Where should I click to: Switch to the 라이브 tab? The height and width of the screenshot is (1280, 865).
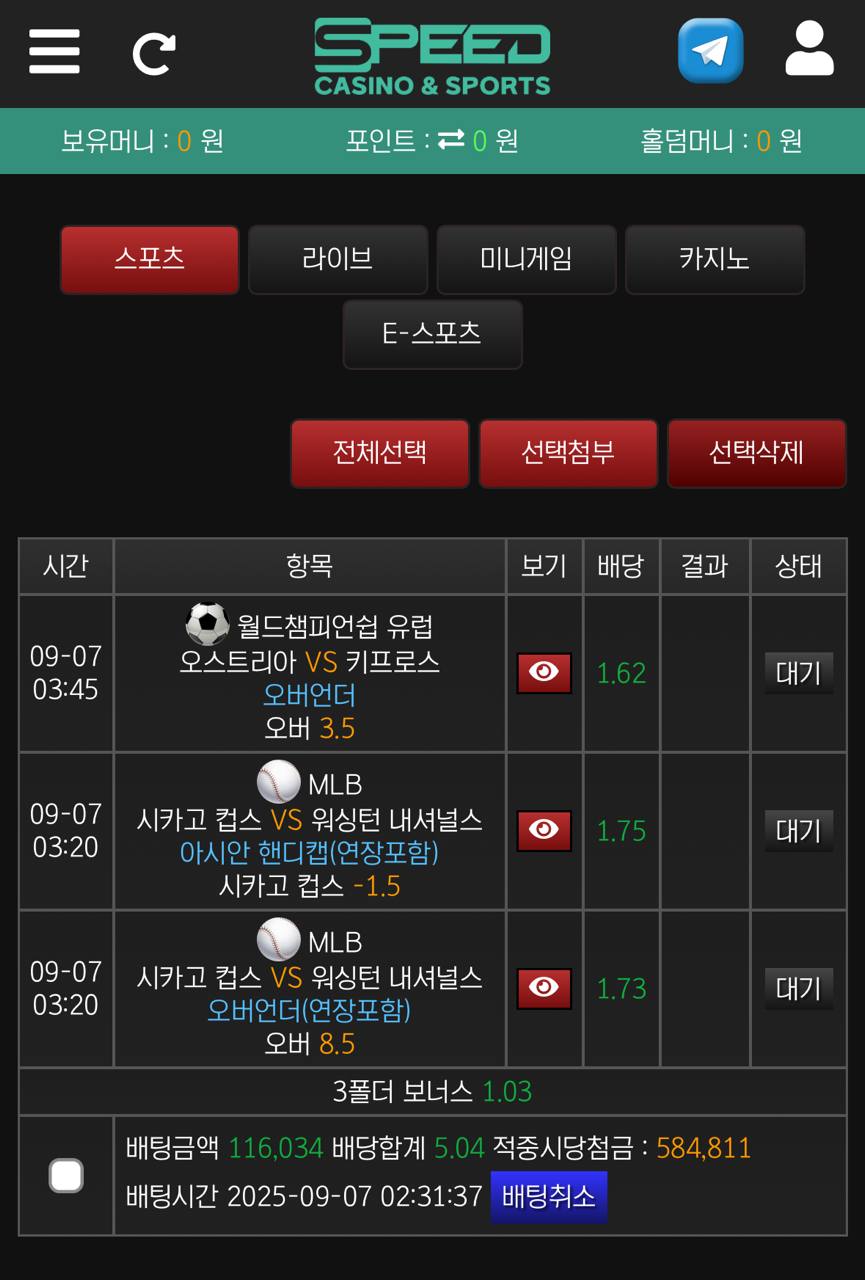click(x=338, y=259)
